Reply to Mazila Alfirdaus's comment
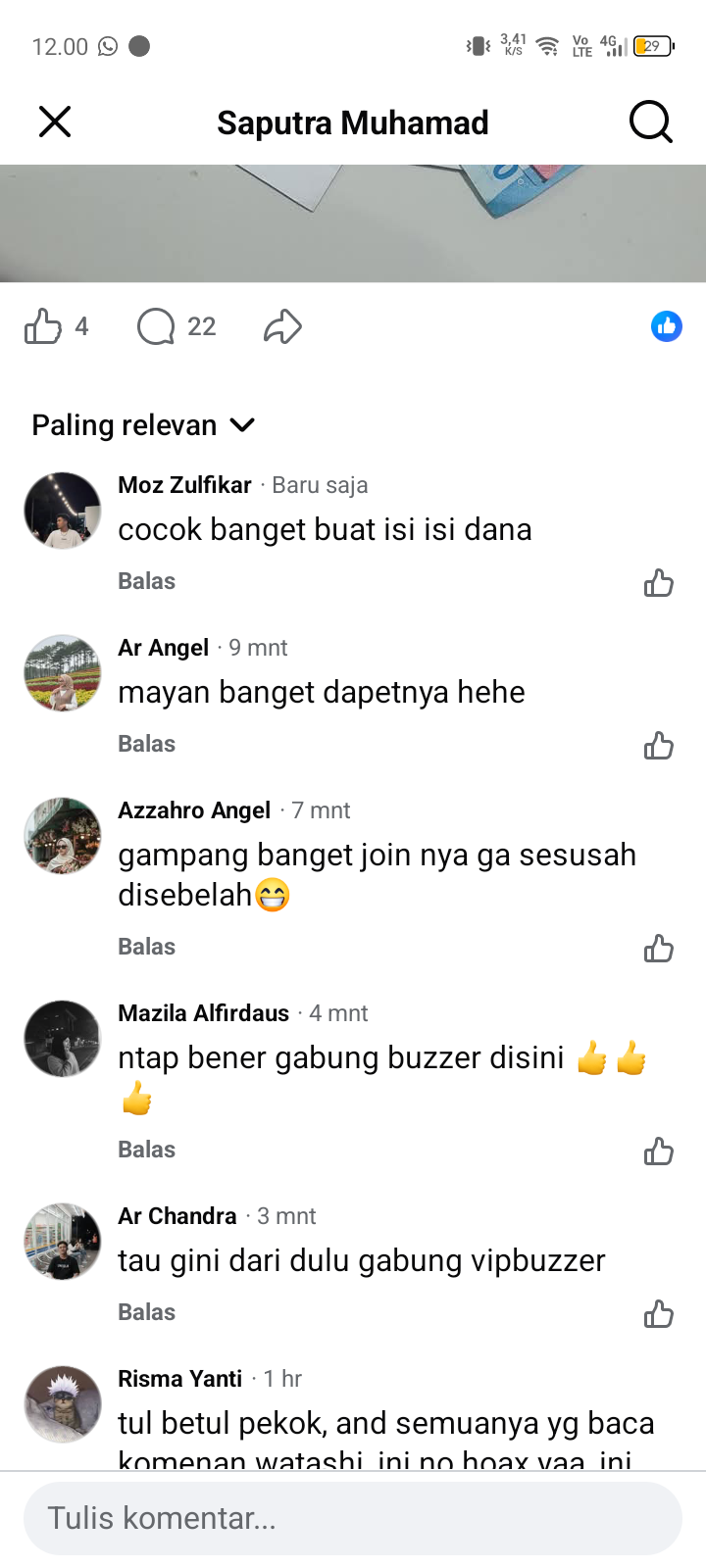This screenshot has height=1568, width=706. (146, 1150)
